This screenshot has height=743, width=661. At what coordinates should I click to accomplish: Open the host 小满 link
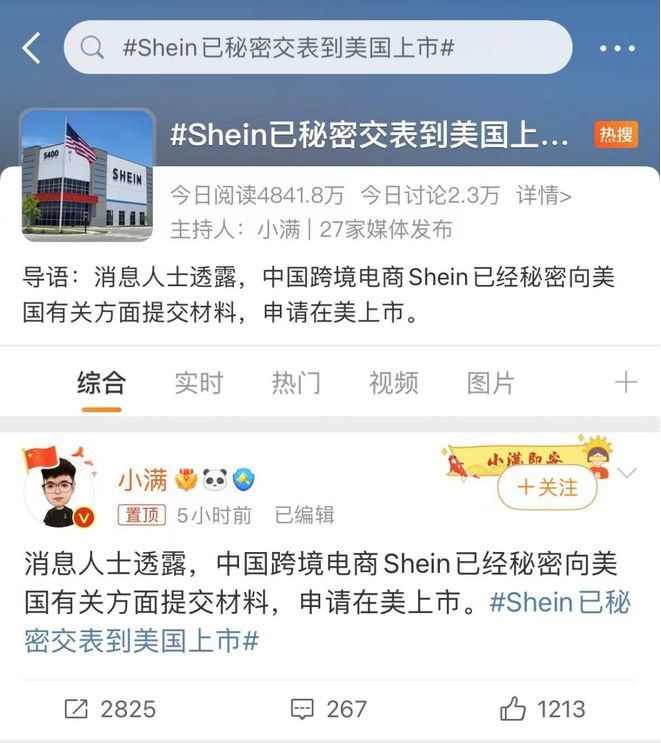[278, 229]
